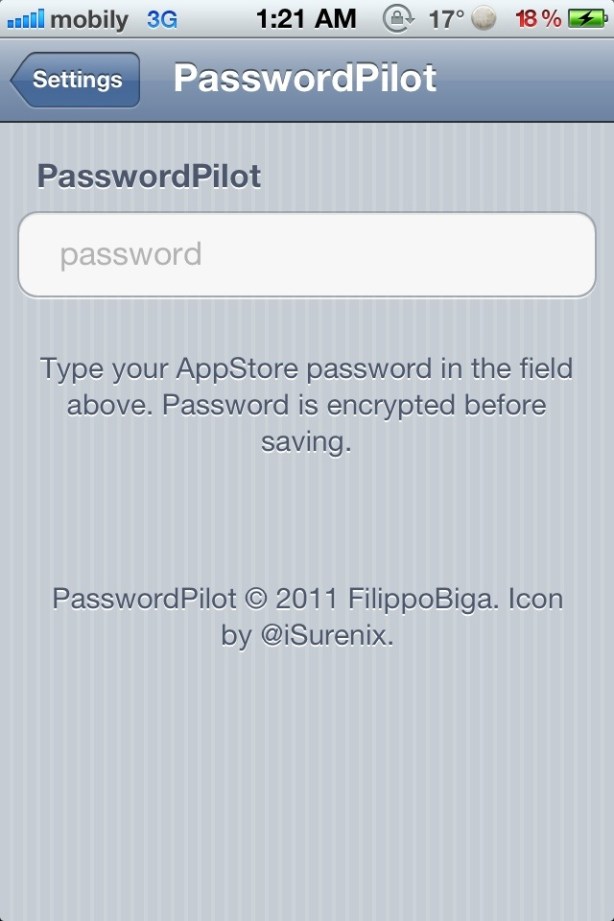Tap the password input field

(x=306, y=254)
